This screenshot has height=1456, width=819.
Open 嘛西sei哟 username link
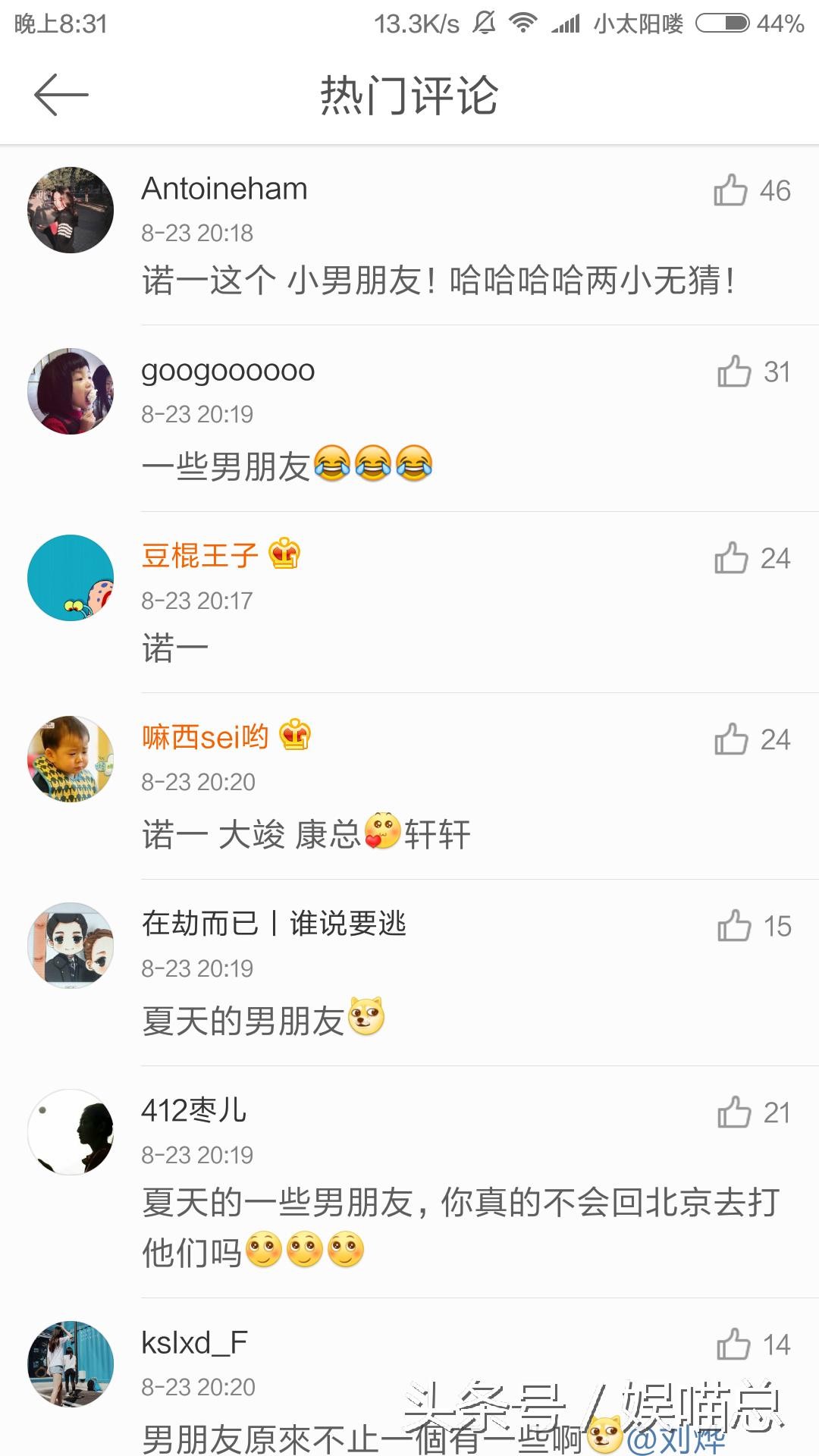206,736
